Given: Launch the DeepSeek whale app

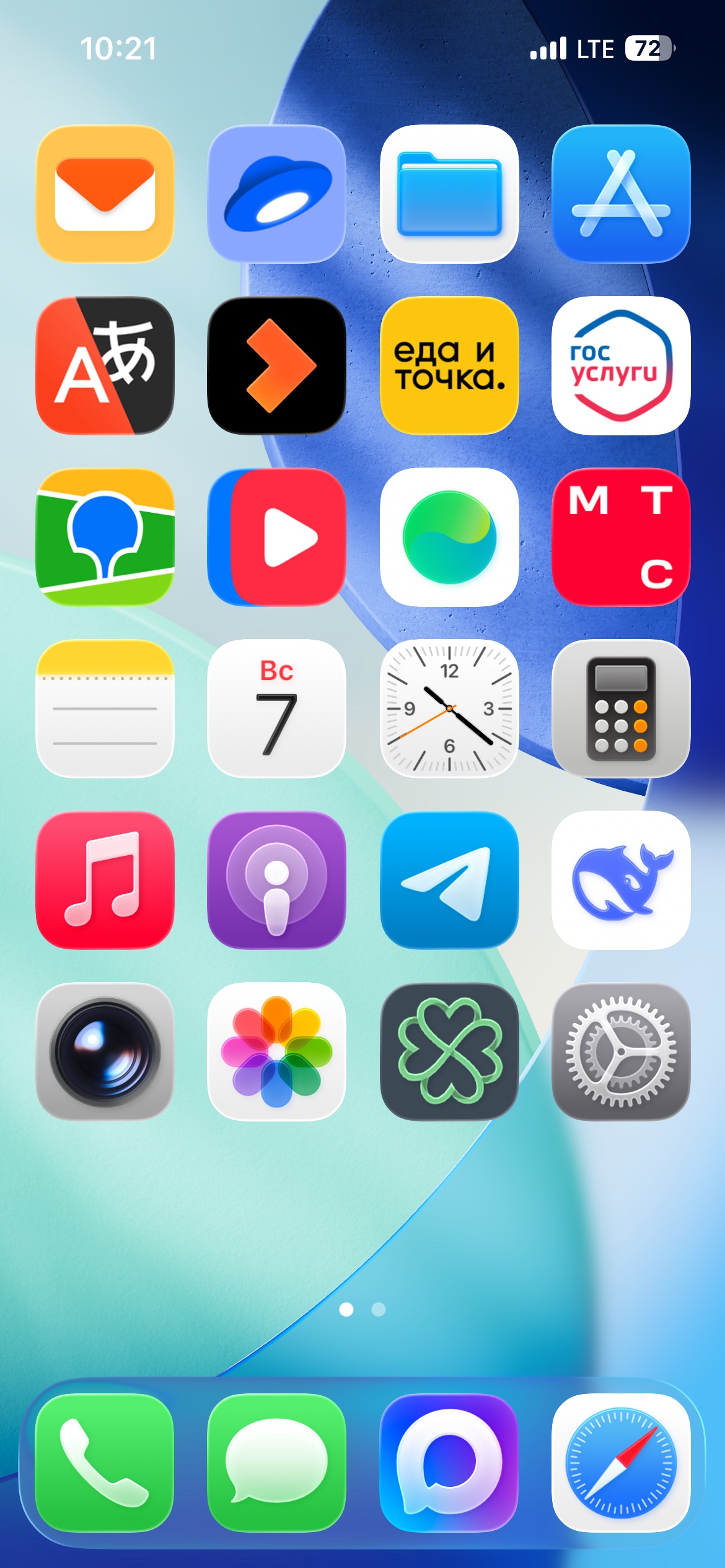Looking at the screenshot, I should pos(620,880).
